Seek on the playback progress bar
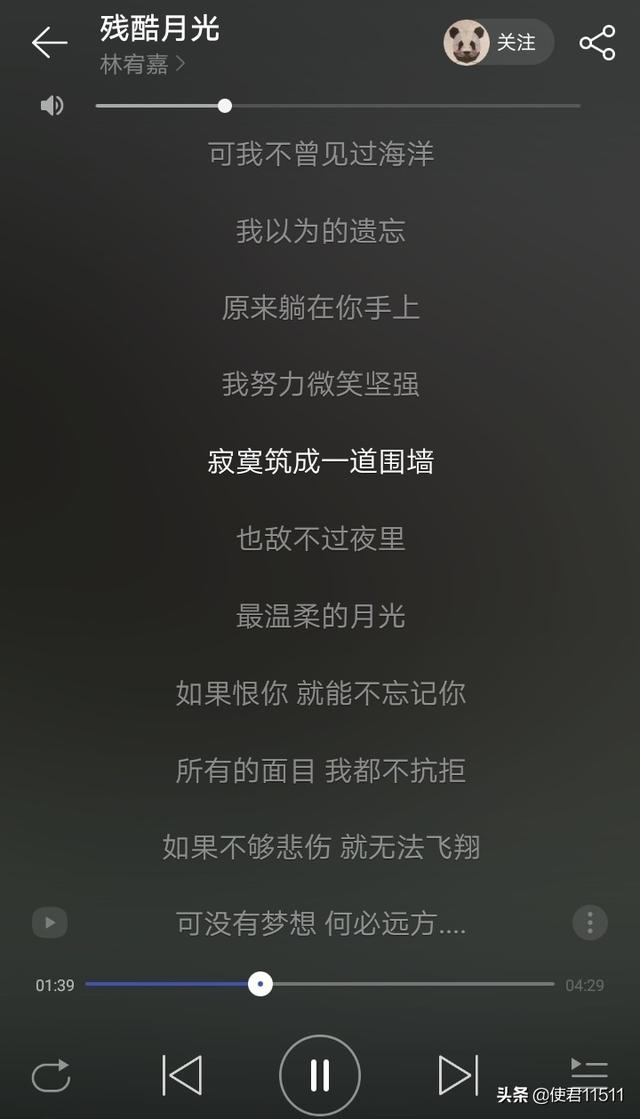The height and width of the screenshot is (1119, 640). 400,984
